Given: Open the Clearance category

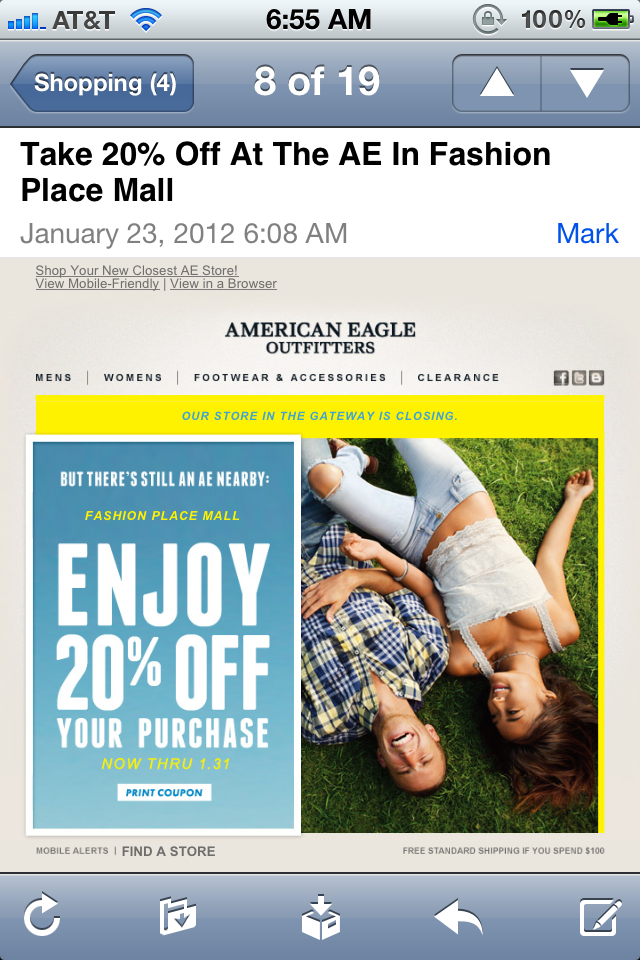Looking at the screenshot, I should click(458, 378).
